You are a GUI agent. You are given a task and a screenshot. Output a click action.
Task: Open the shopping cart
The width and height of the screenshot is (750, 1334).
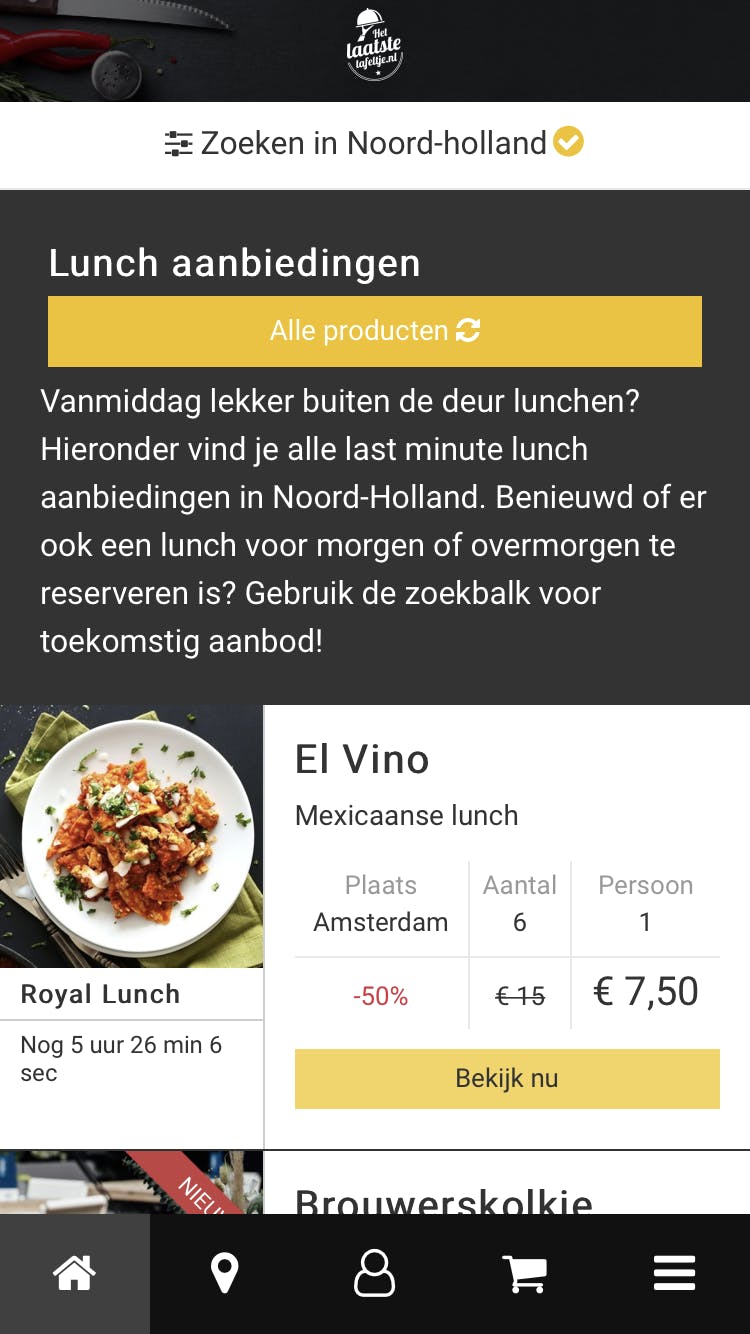525,1274
